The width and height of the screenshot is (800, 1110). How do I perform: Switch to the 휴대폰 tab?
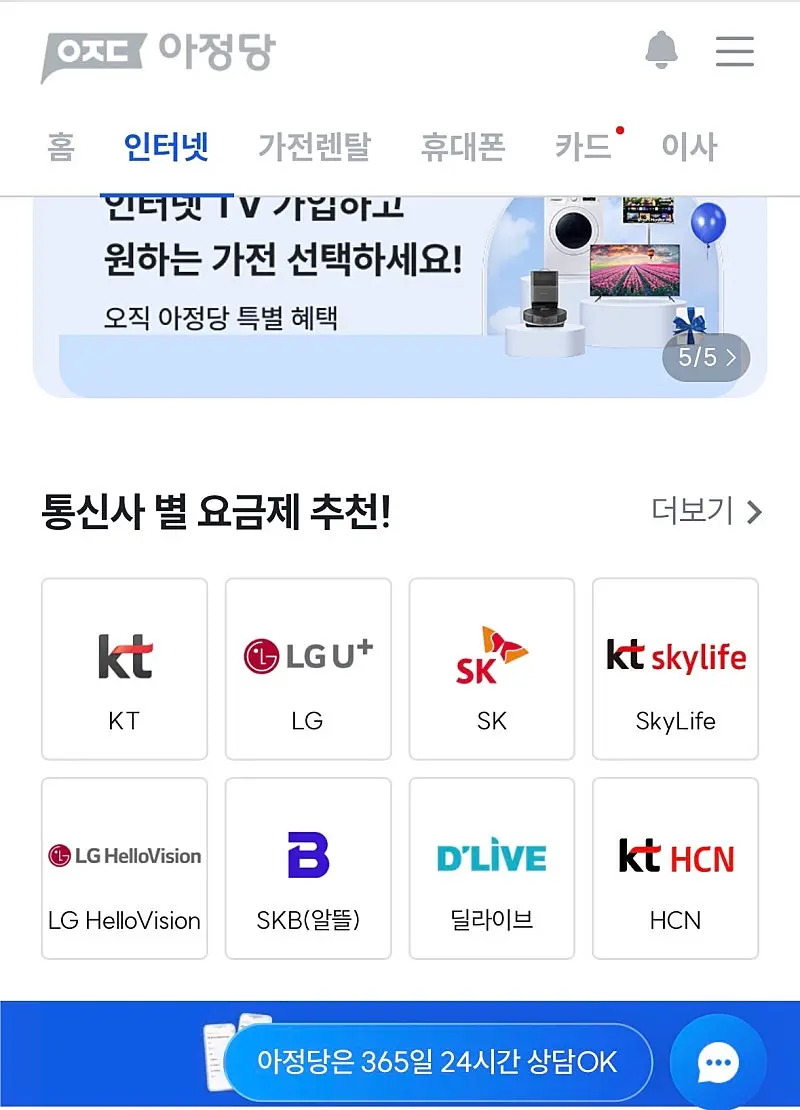tap(463, 147)
